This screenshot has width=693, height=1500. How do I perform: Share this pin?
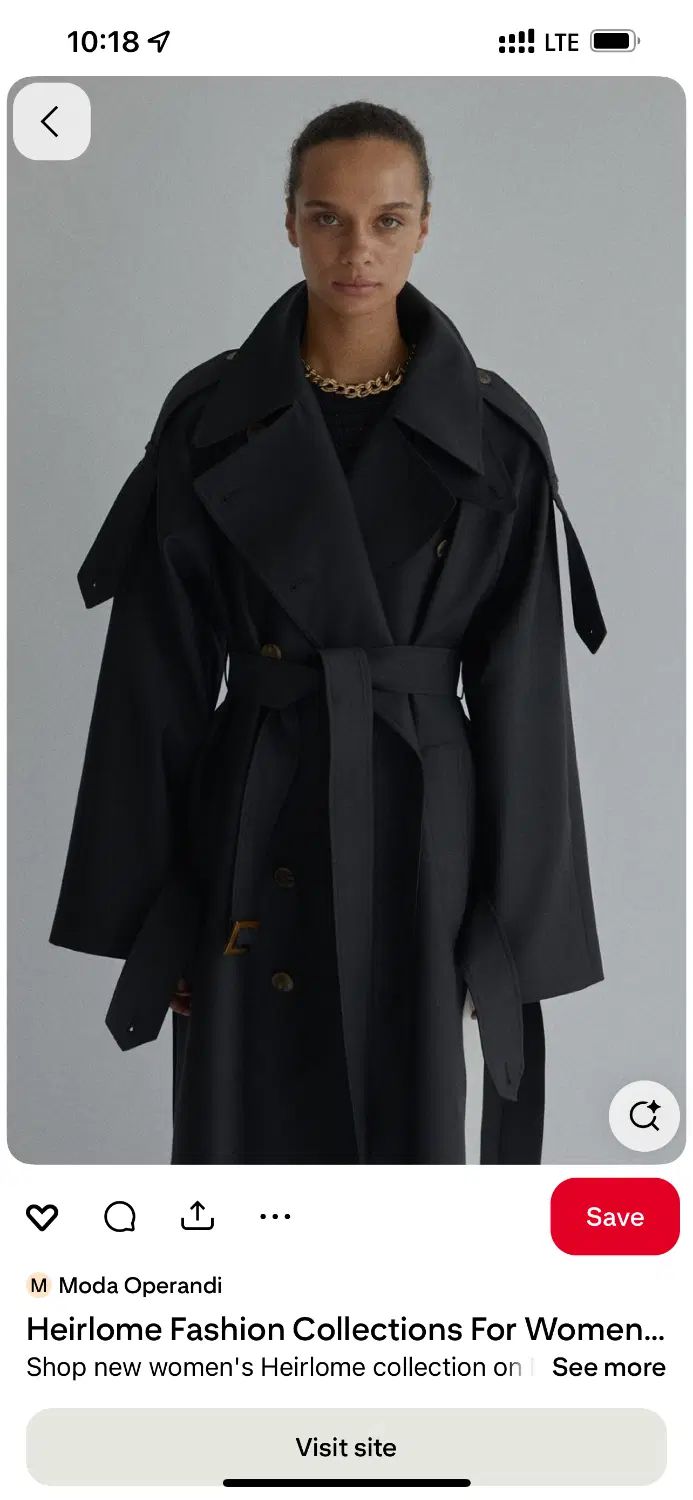click(198, 1216)
